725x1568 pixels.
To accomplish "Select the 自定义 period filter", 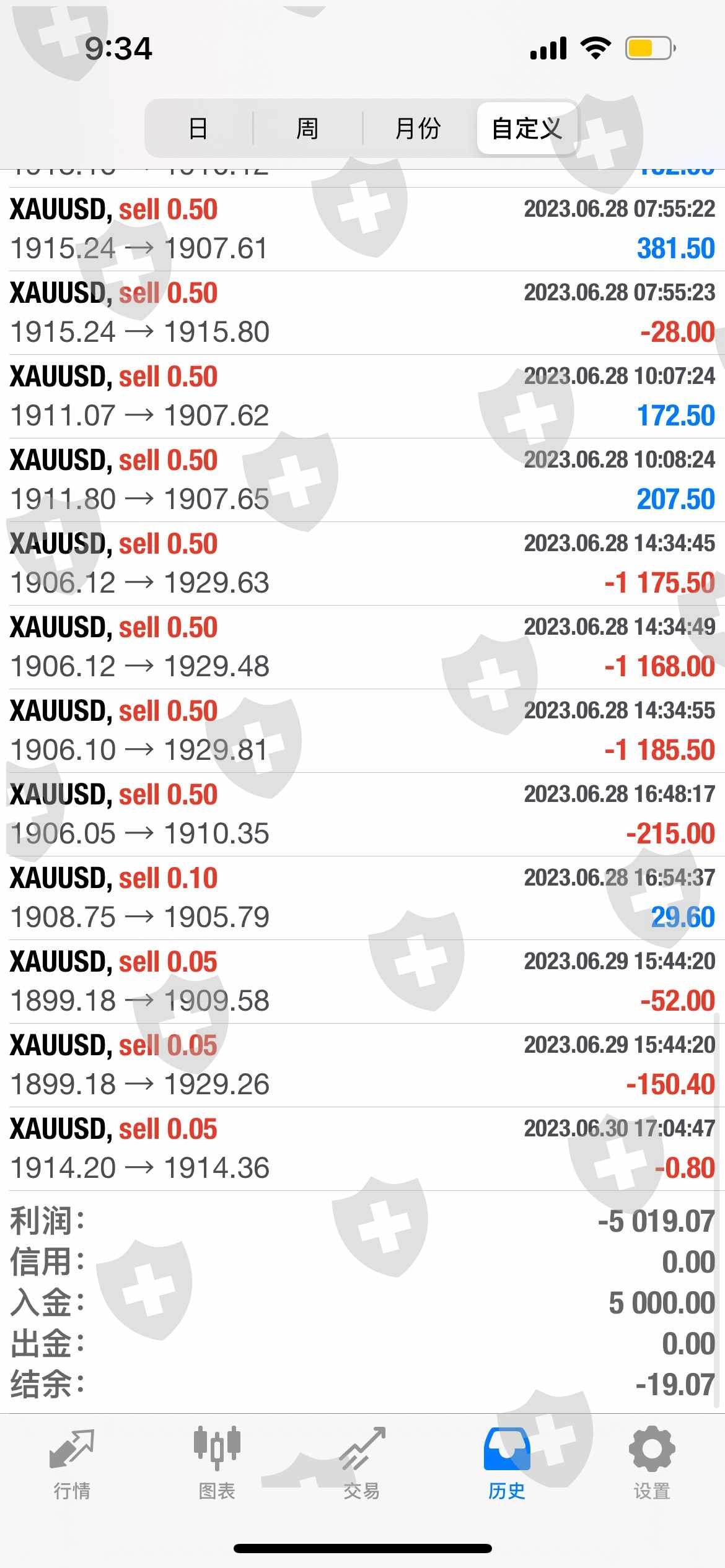I will [527, 129].
